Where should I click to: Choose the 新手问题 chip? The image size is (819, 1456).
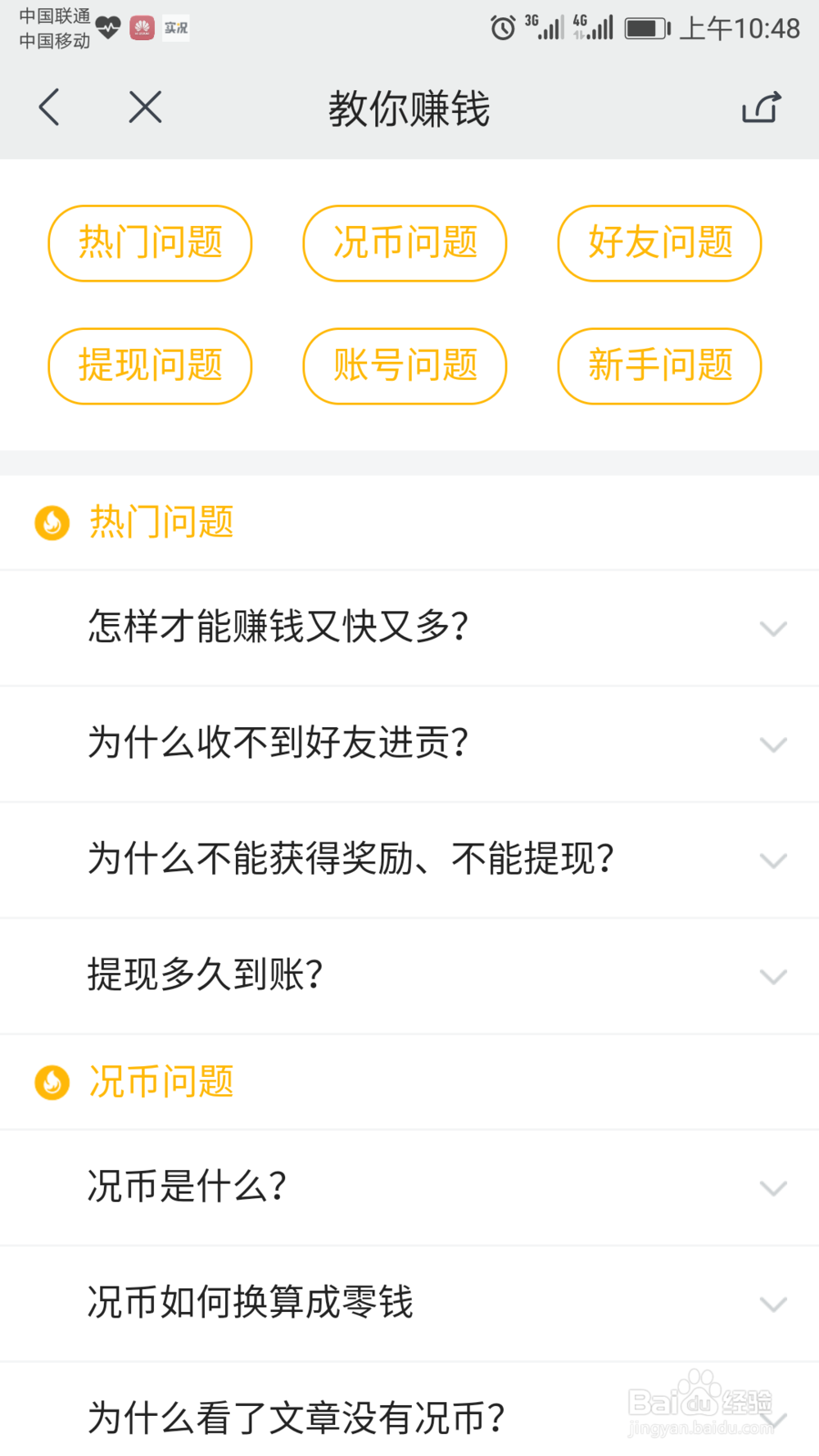659,366
